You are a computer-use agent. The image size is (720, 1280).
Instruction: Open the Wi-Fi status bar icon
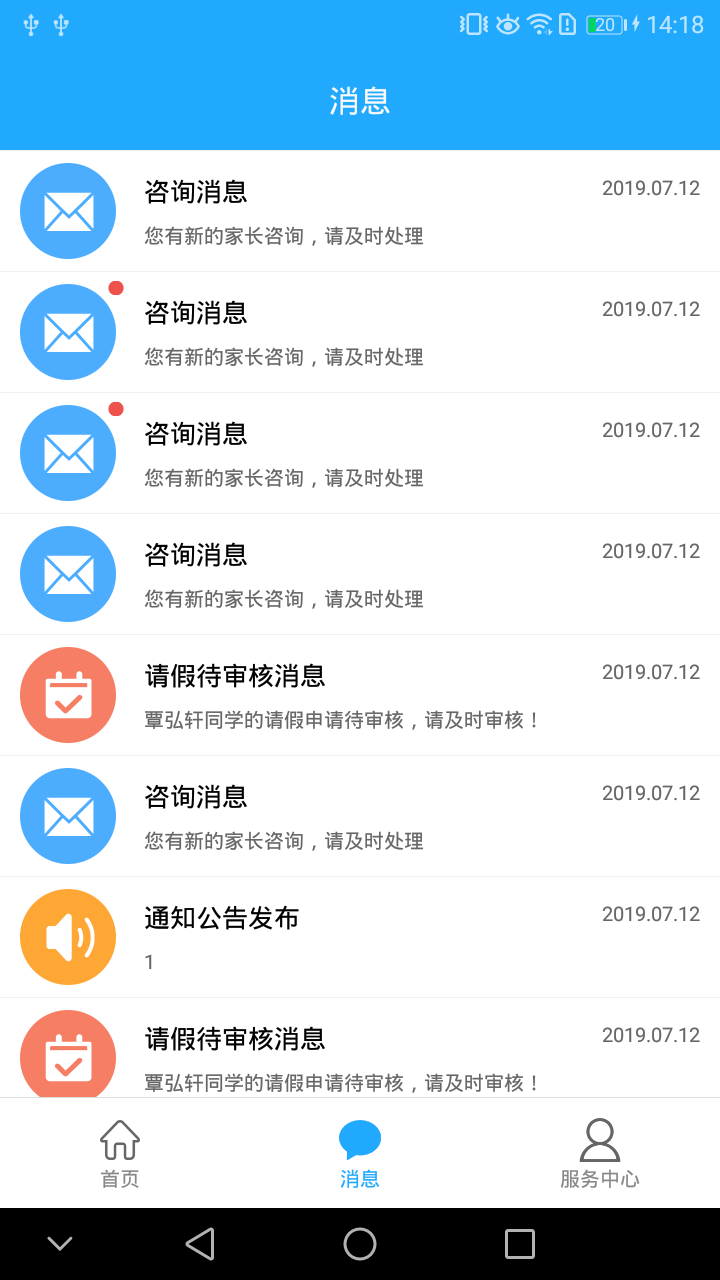539,27
